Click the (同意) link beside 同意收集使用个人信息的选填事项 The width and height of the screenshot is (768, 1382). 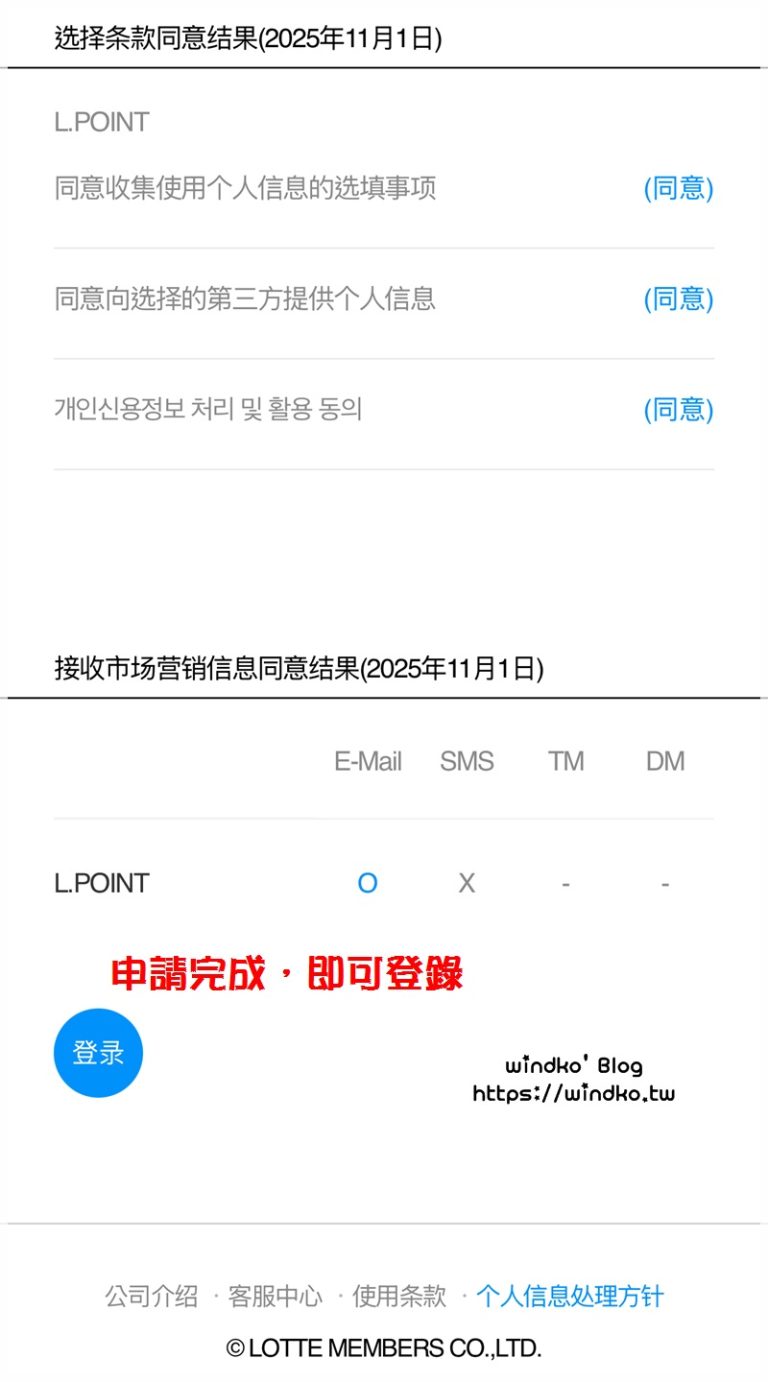(x=680, y=188)
